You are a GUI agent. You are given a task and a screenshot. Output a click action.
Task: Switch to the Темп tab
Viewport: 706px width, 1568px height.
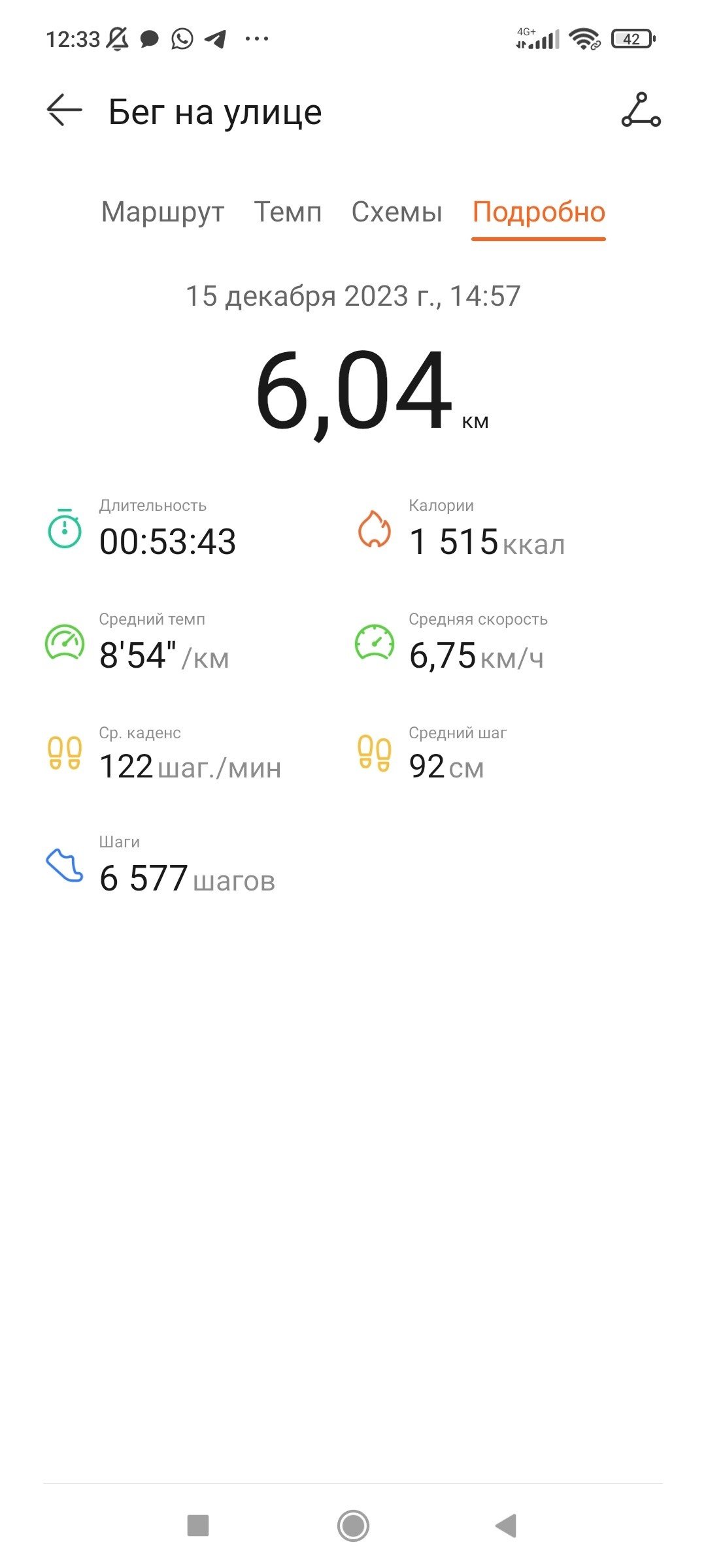pos(288,212)
